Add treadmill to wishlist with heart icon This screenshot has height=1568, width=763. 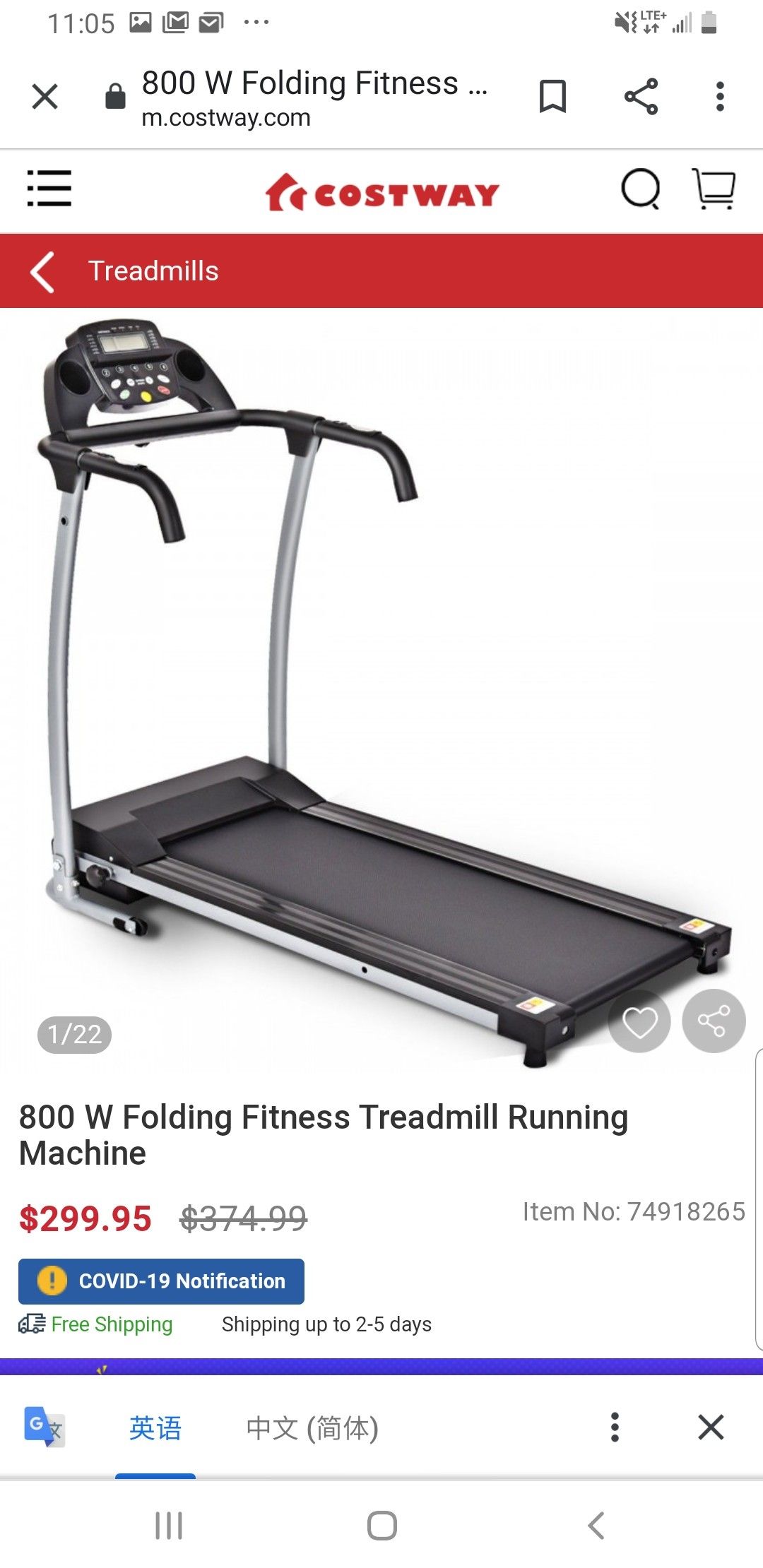click(639, 1021)
